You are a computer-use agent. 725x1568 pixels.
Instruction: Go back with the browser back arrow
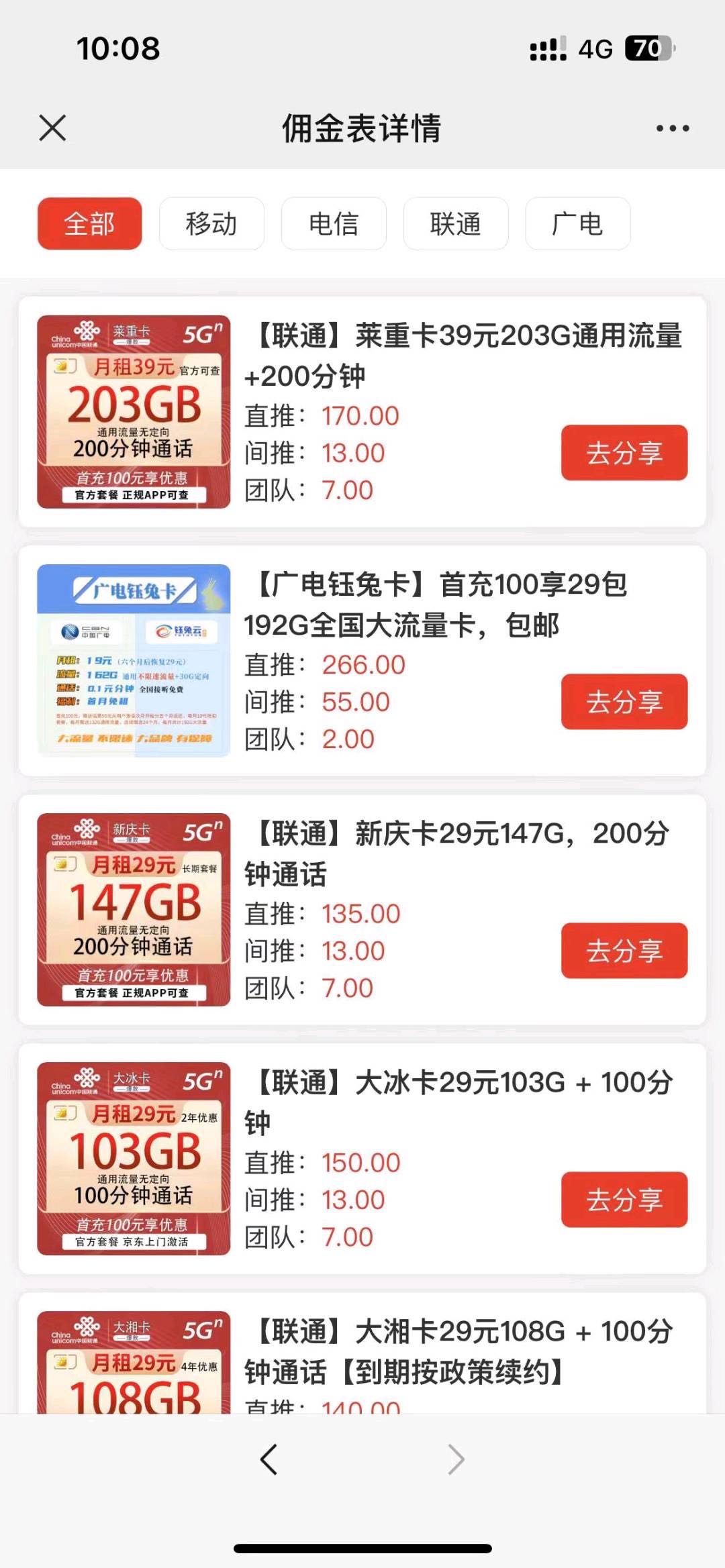point(269,1459)
